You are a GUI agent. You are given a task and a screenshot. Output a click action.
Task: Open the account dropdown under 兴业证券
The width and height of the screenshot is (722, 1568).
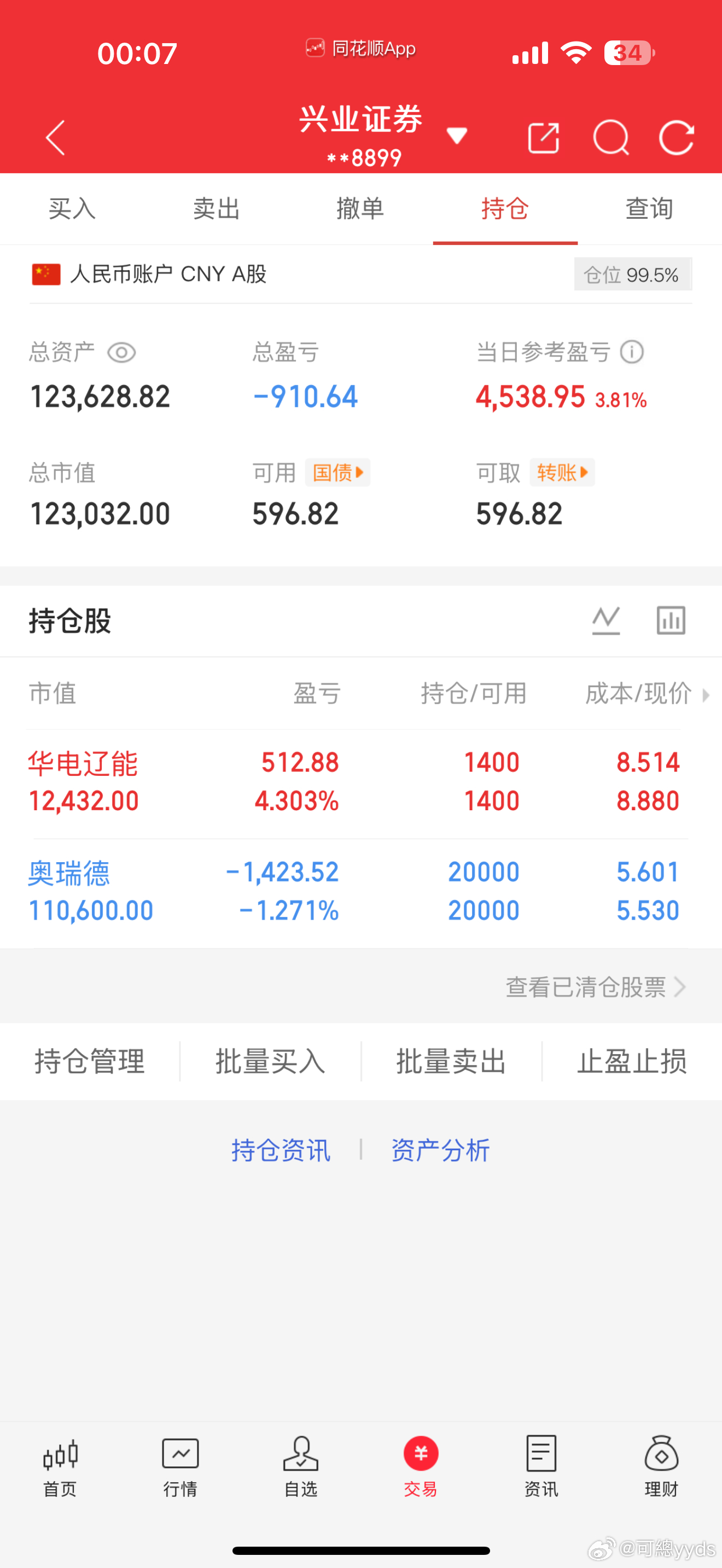pyautogui.click(x=458, y=135)
